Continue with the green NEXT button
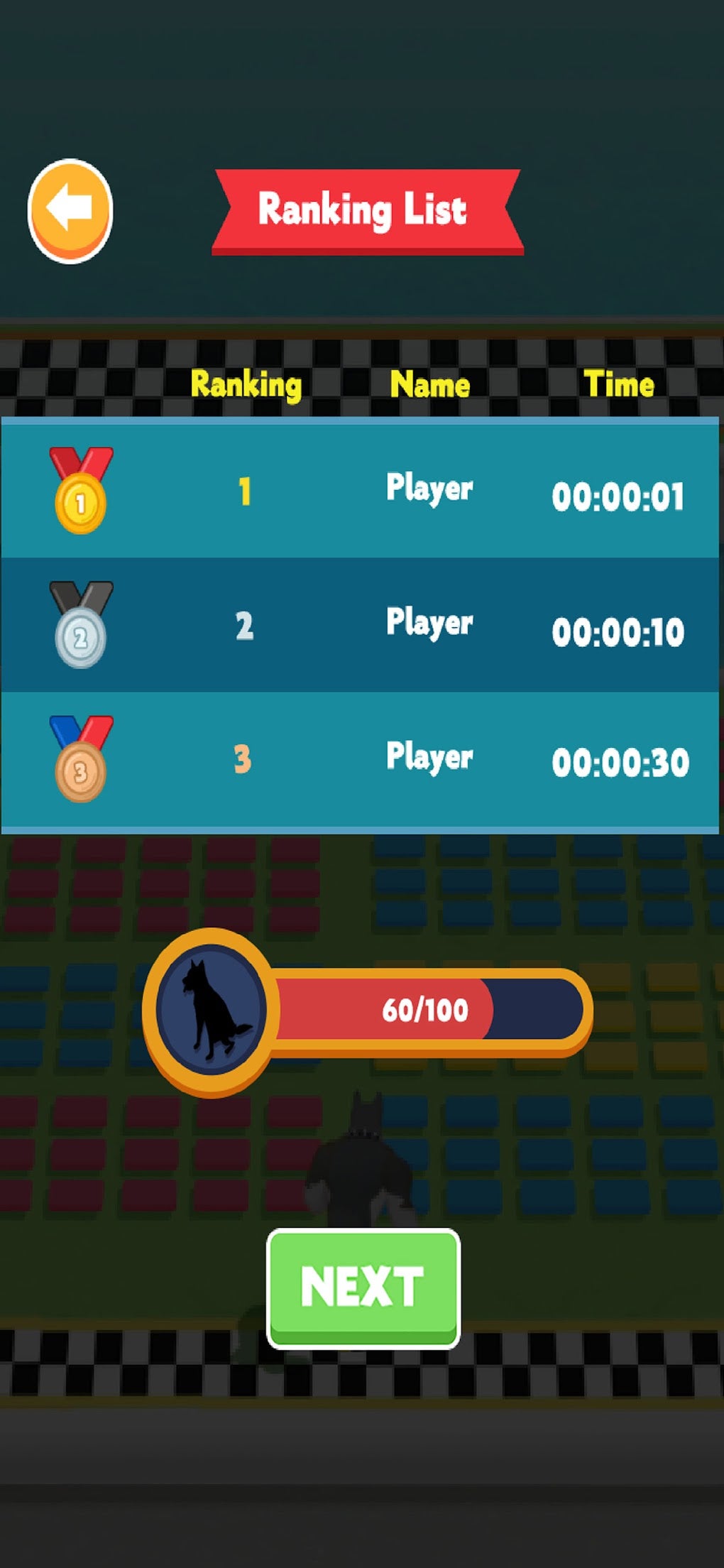724x1568 pixels. click(363, 1287)
